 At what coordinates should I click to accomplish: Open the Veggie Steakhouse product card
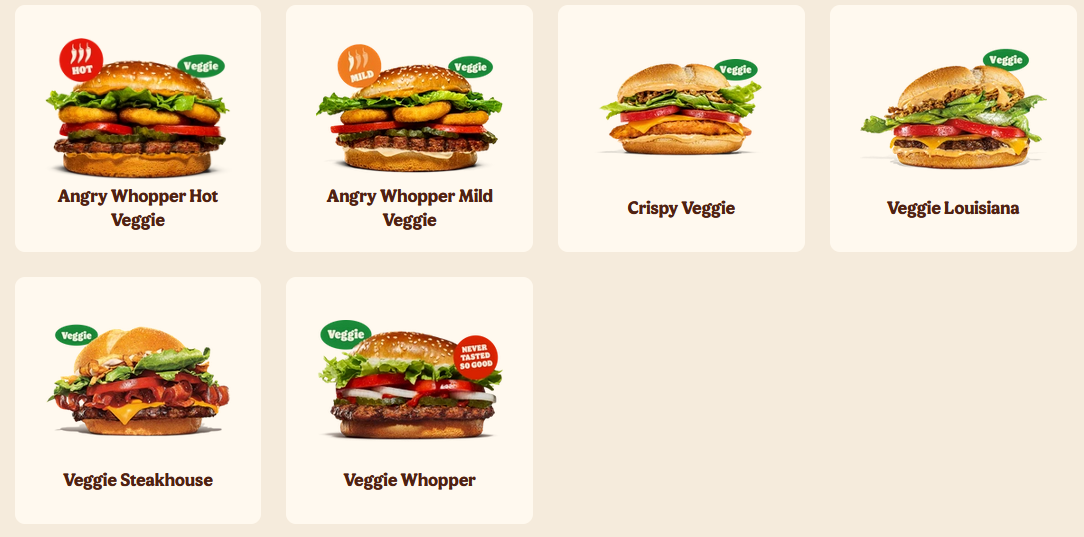click(138, 400)
